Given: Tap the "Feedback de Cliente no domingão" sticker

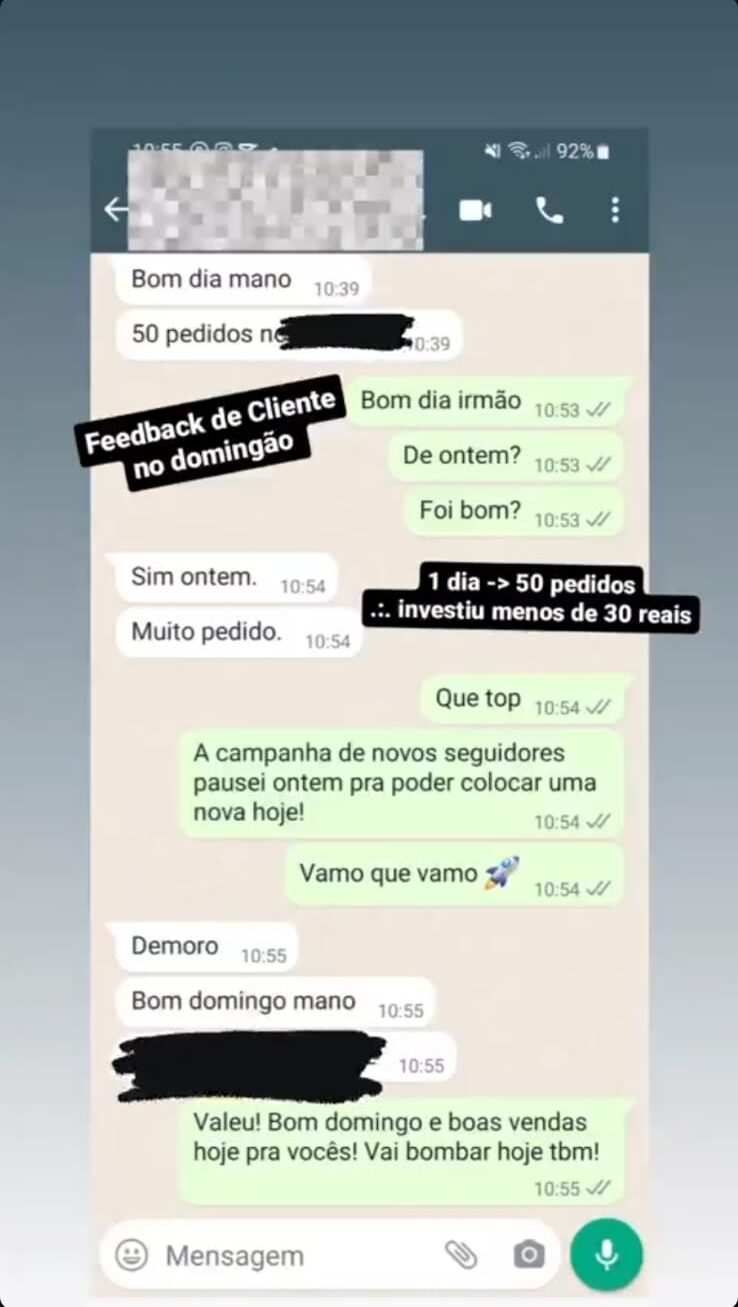Looking at the screenshot, I should pos(212,437).
